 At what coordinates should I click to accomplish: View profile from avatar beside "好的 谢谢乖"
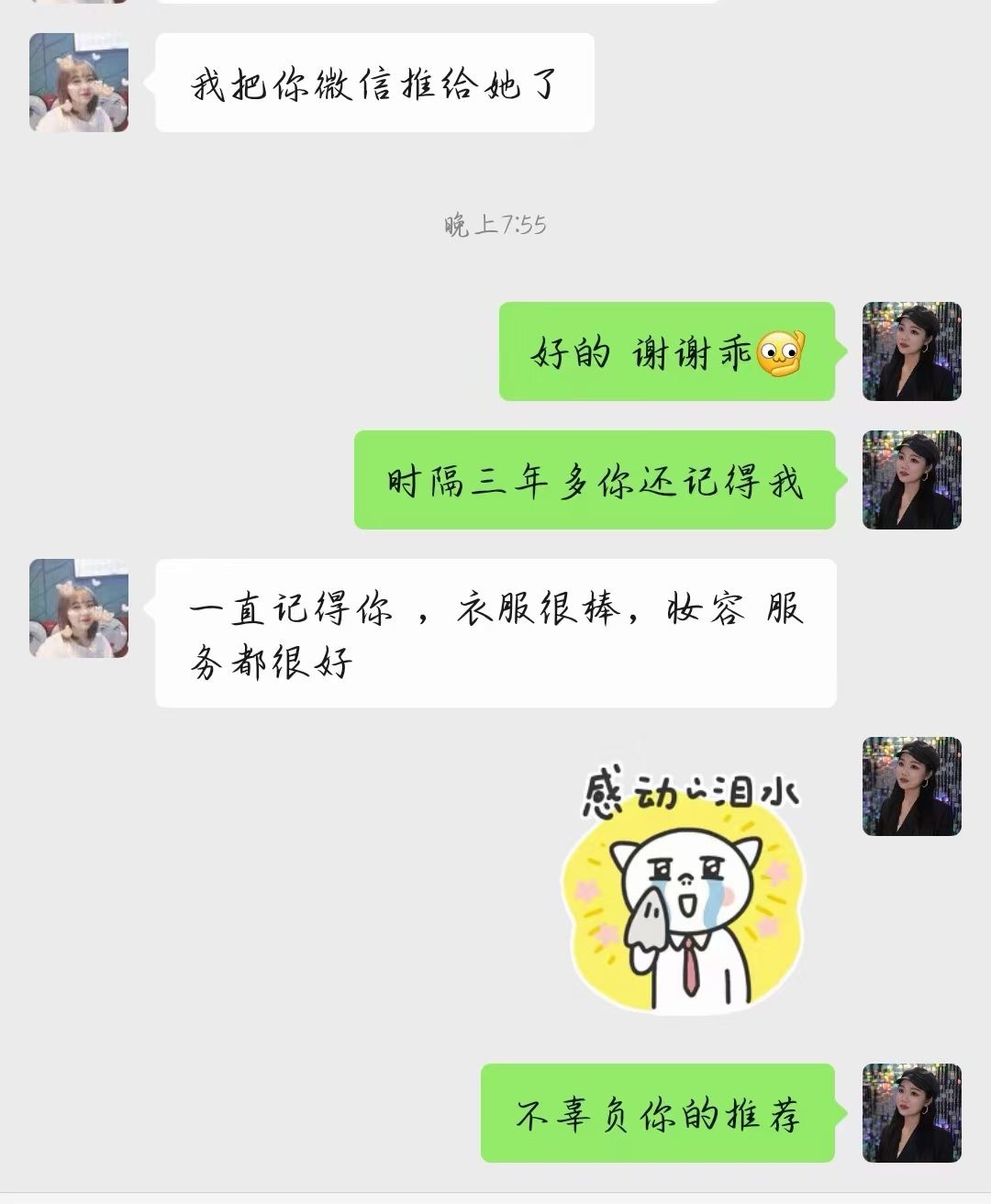[x=911, y=351]
